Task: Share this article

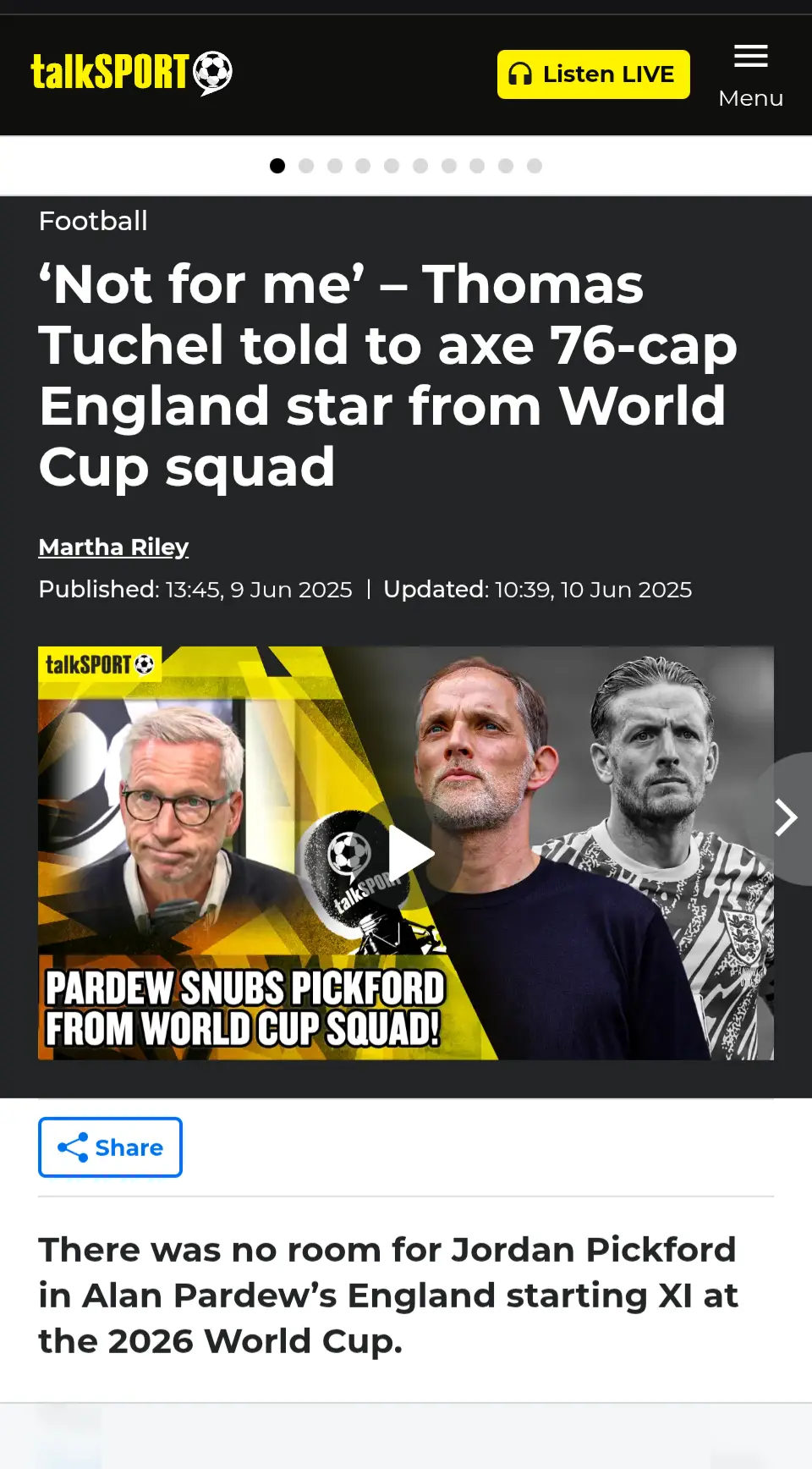Action: tap(110, 1147)
